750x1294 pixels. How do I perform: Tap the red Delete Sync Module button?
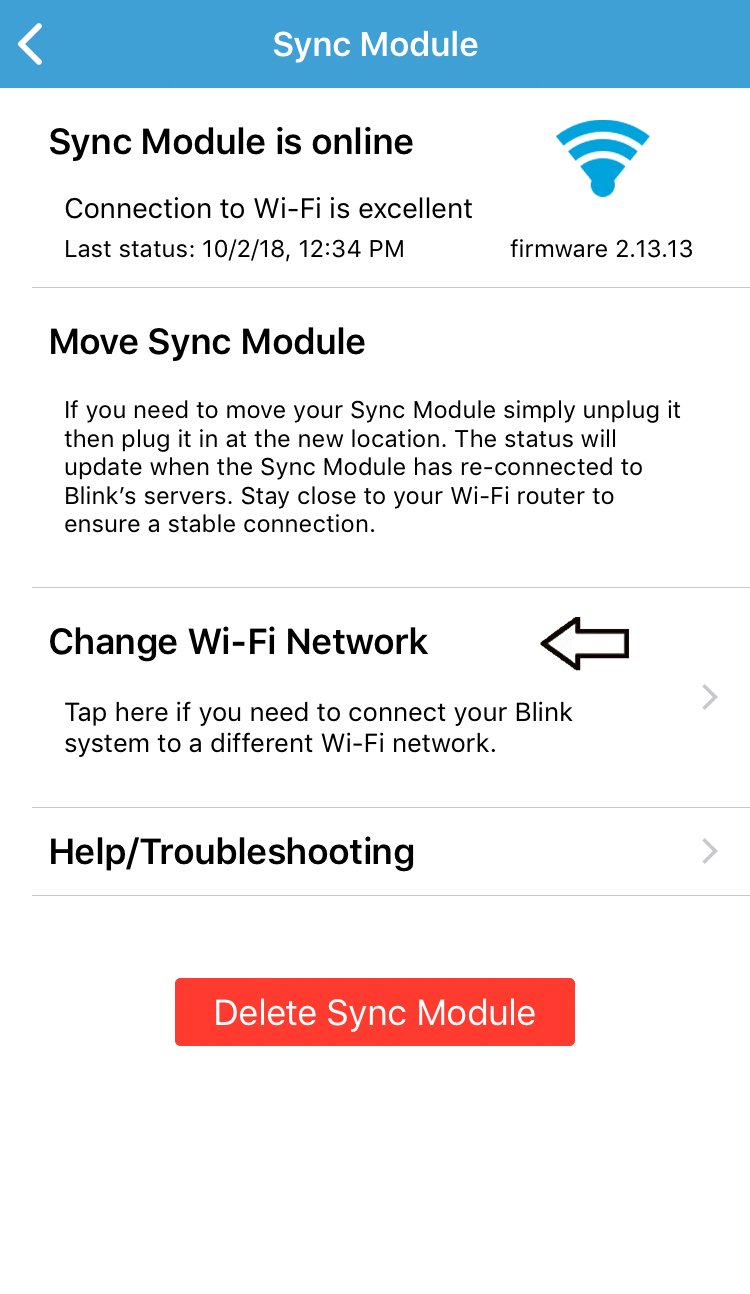375,1012
